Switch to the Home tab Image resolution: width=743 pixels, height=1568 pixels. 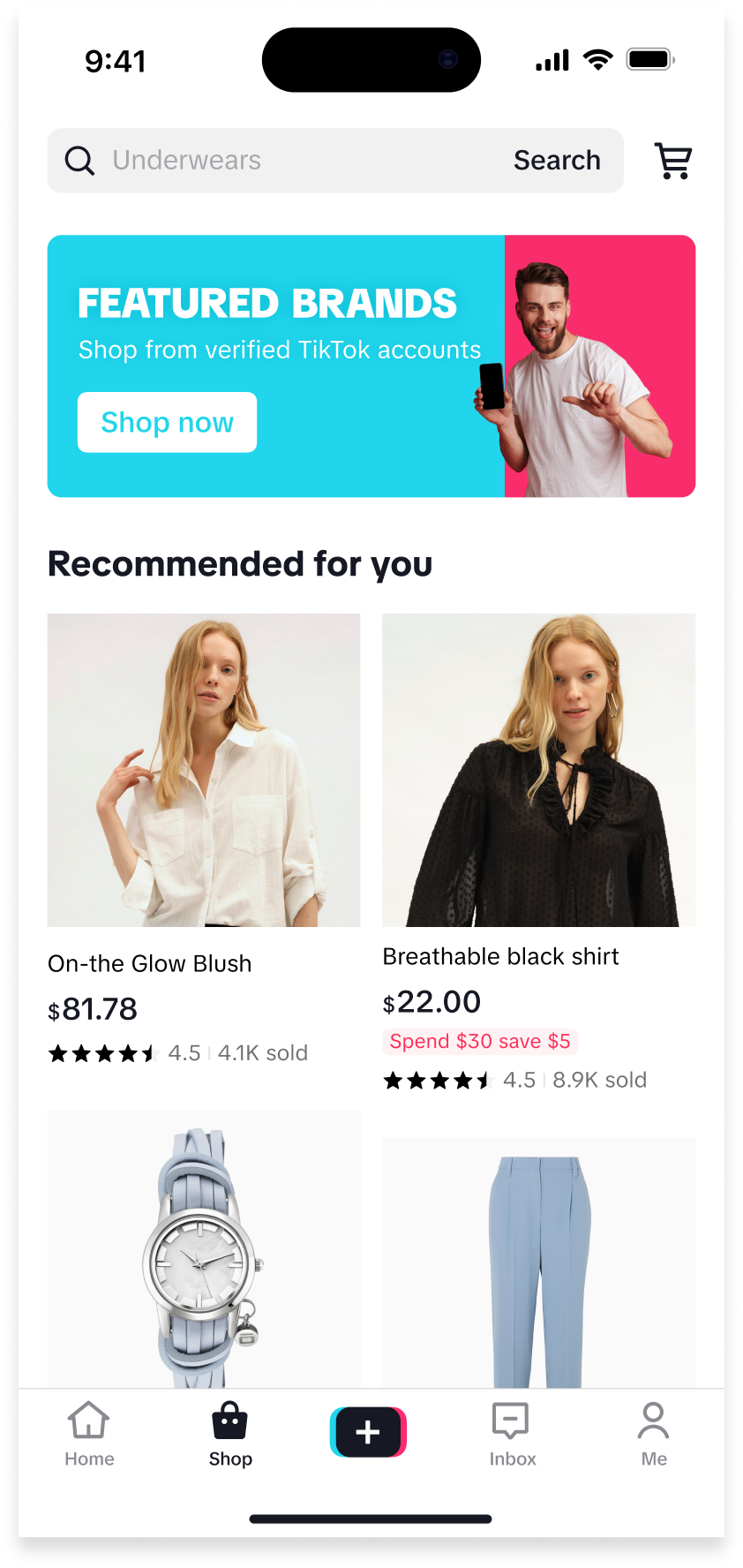click(x=89, y=1434)
